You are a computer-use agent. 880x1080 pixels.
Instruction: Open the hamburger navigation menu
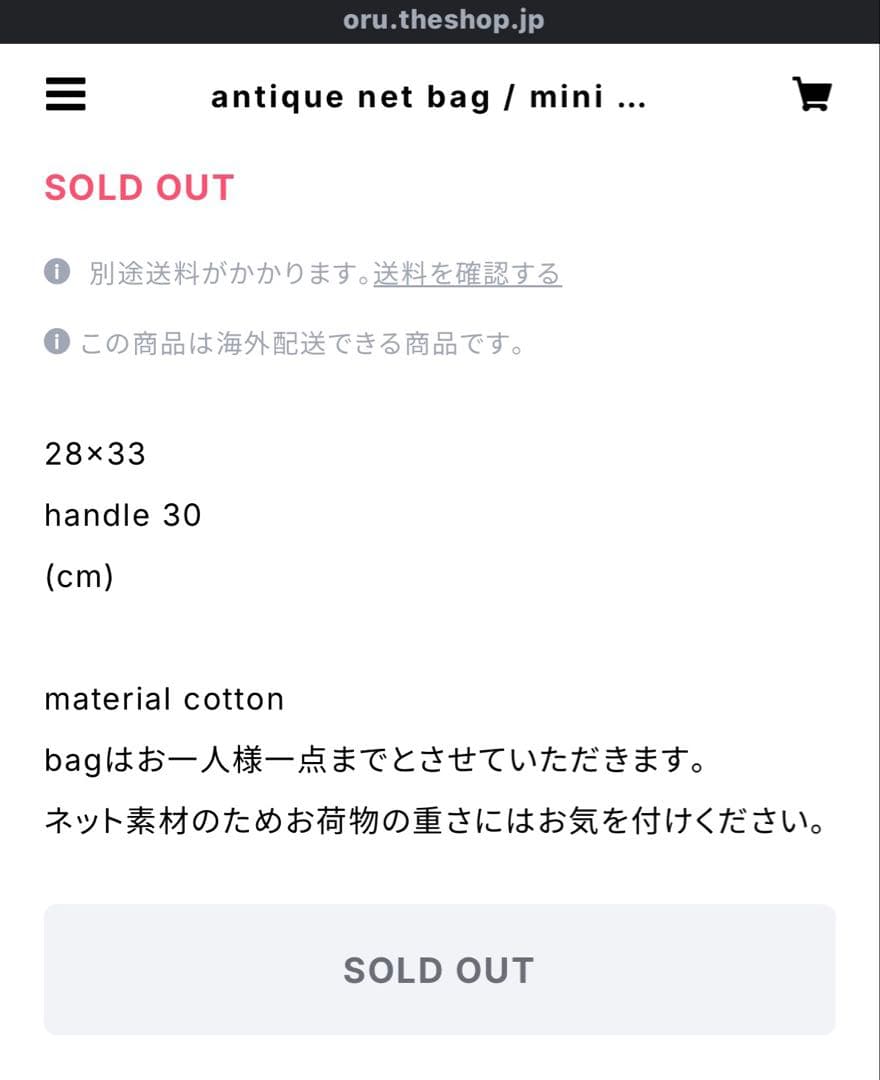tap(65, 95)
